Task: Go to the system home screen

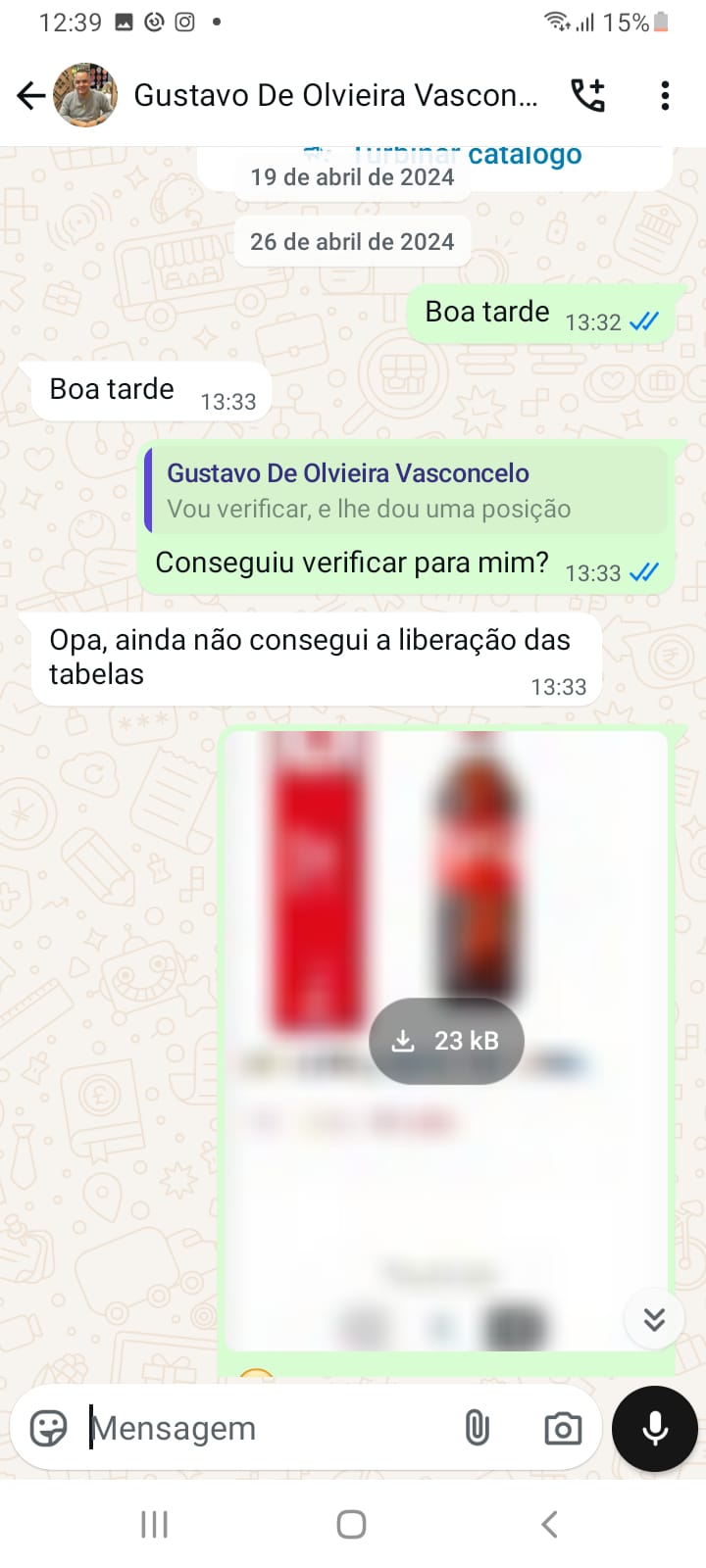Action: [351, 1524]
